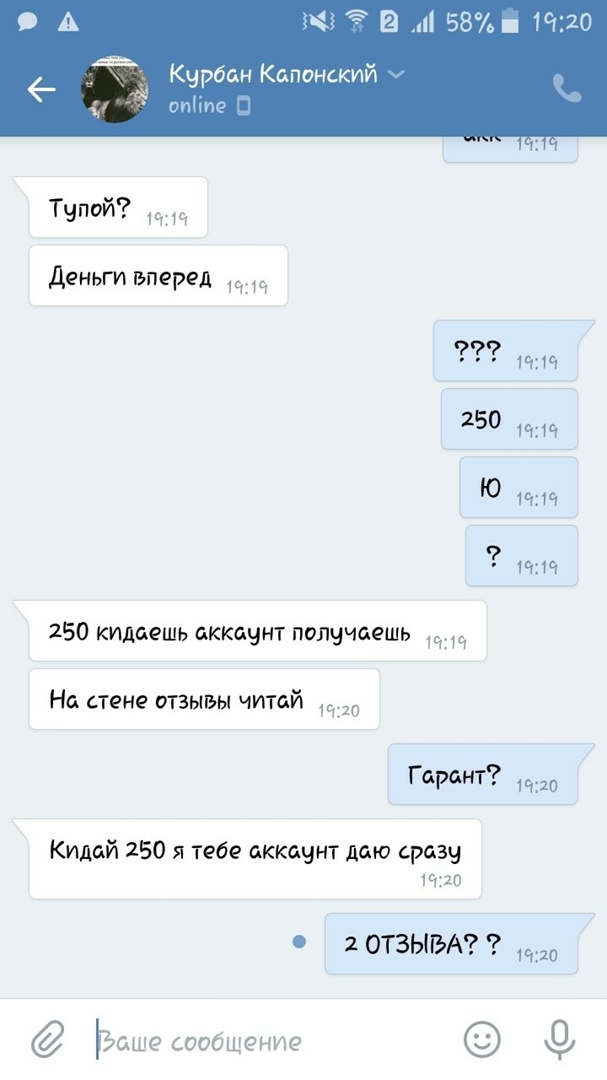The image size is (607, 1080).
Task: Focus the "Ваше сообщение" message field
Action: pos(270,1041)
